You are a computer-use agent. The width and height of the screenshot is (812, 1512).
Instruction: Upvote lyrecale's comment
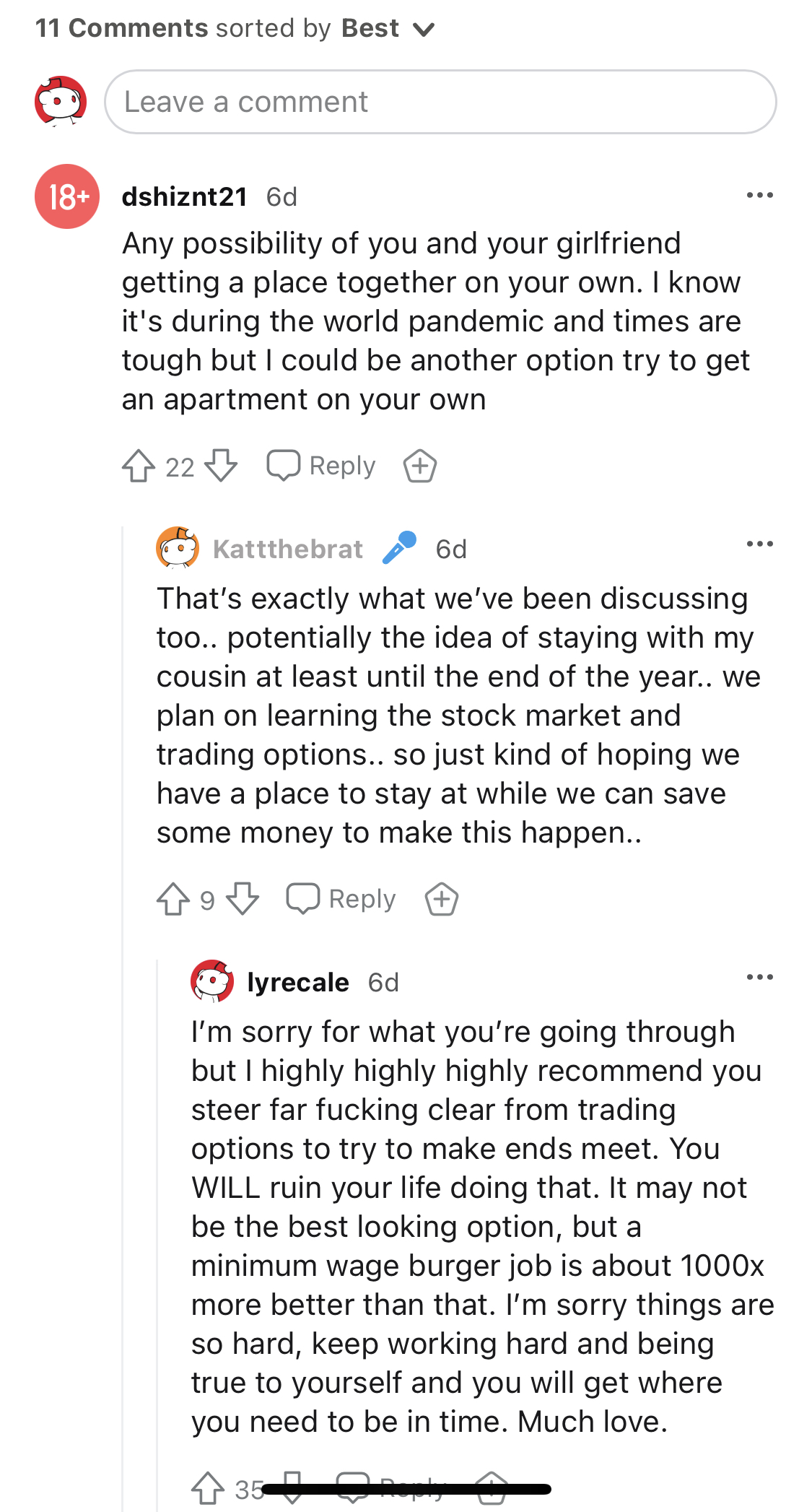click(x=208, y=1488)
